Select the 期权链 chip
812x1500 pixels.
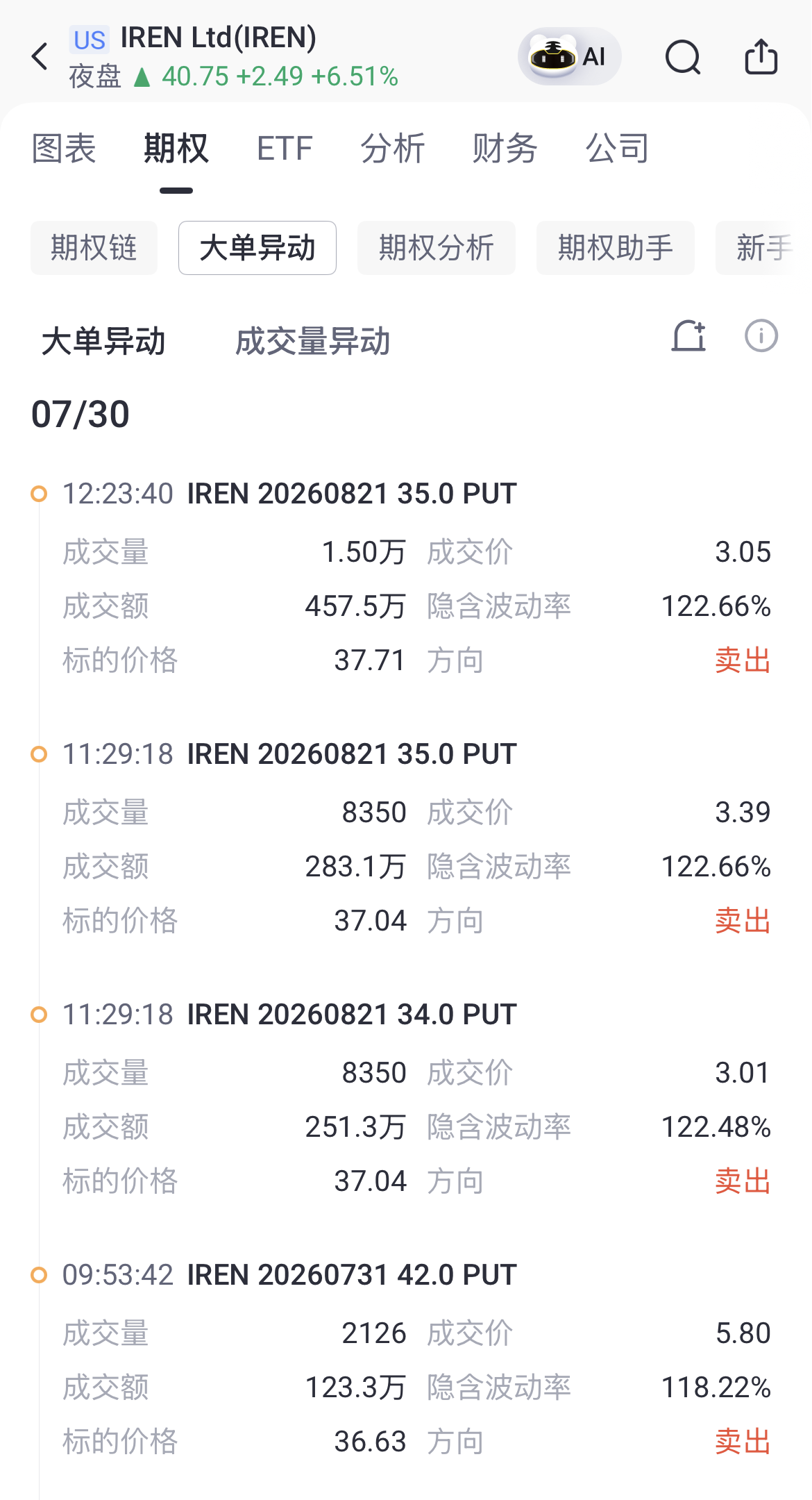[94, 248]
